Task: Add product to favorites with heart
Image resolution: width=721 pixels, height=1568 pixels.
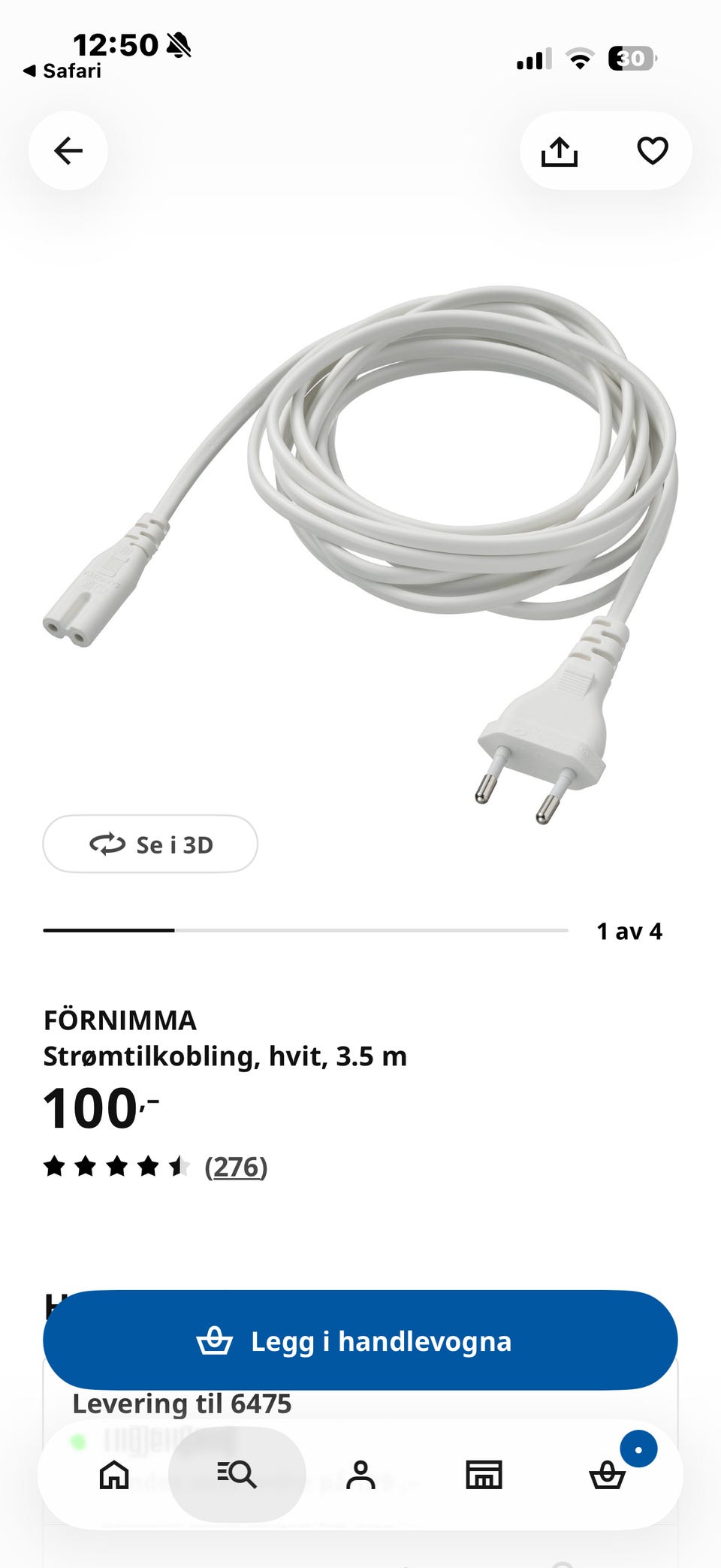Action: tap(653, 151)
